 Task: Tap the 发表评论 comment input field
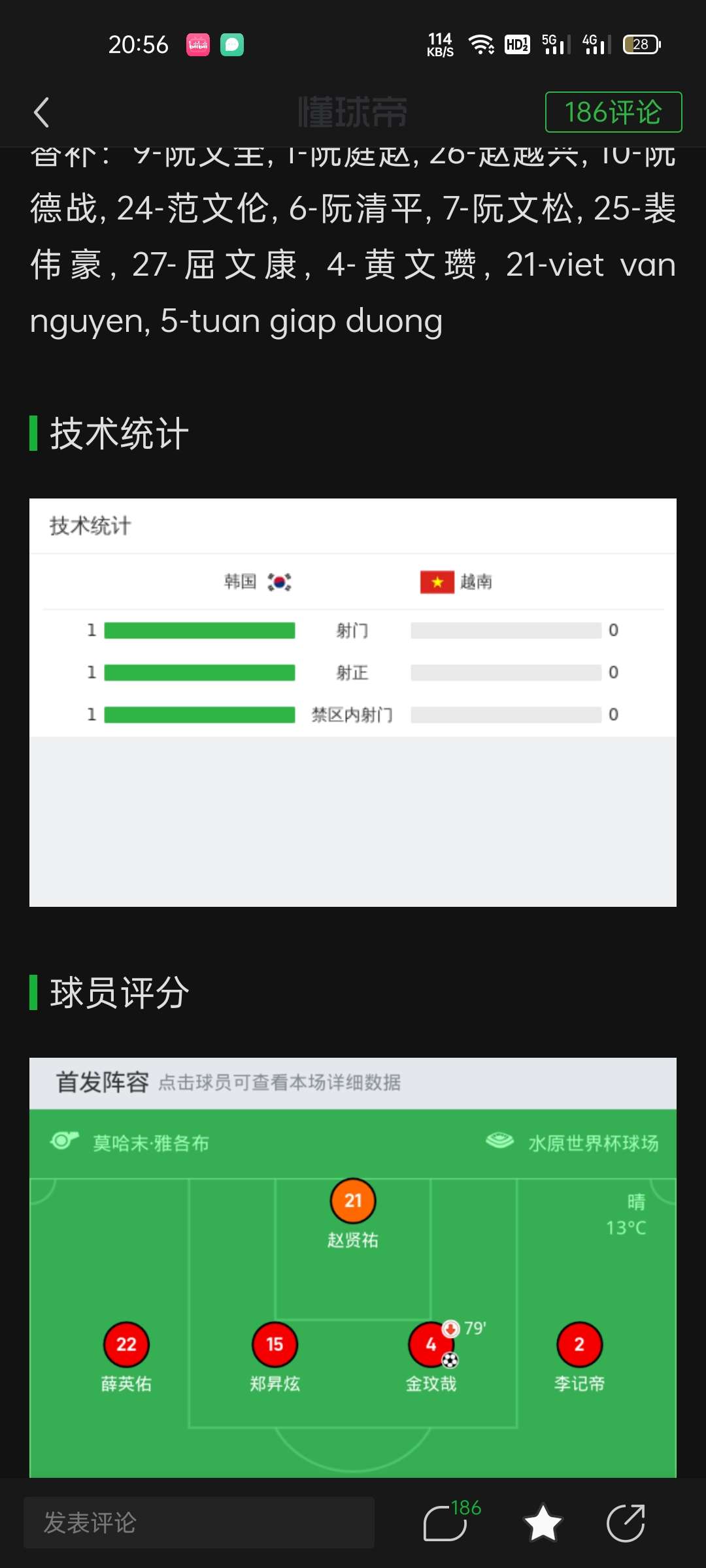[x=199, y=1522]
